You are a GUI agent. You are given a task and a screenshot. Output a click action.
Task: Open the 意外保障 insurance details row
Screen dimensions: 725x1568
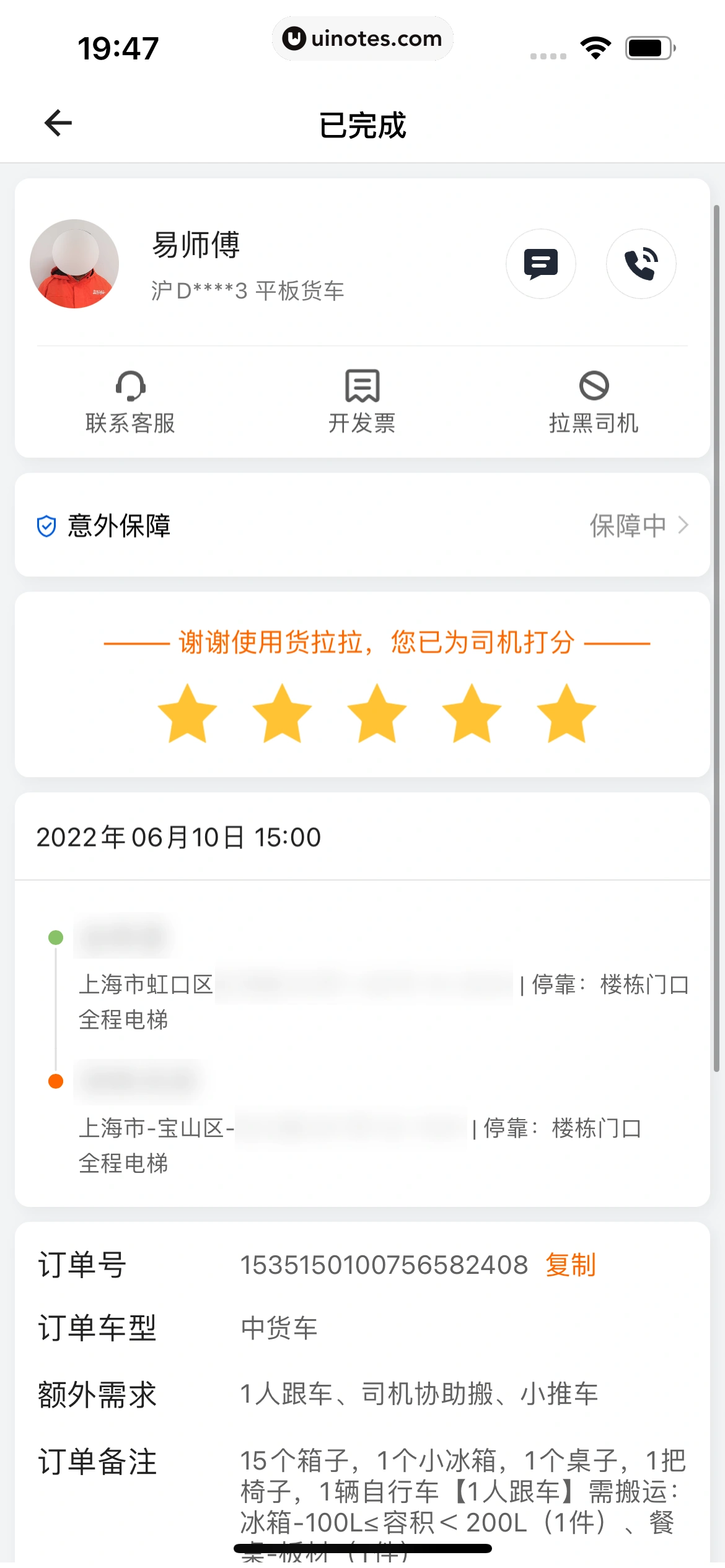[x=362, y=525]
